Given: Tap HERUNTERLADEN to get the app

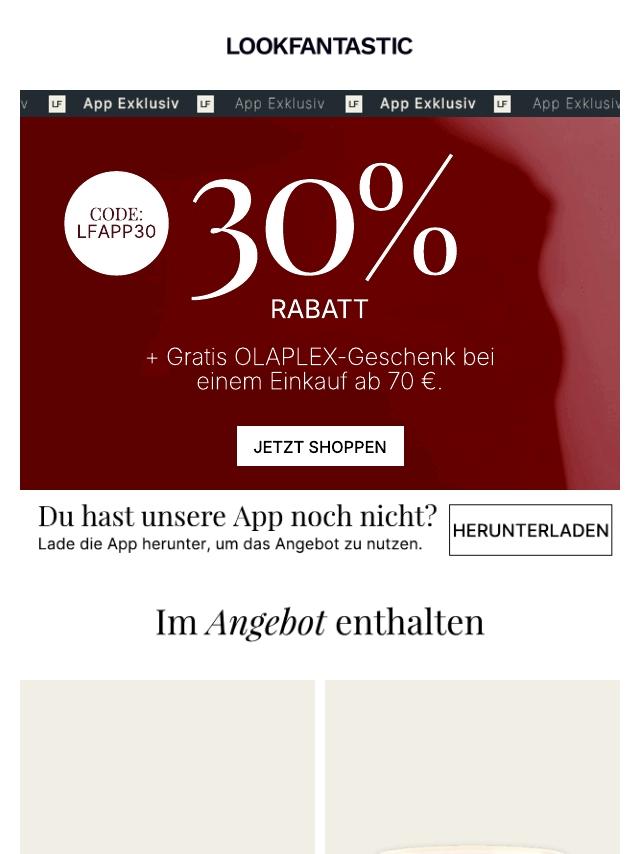Looking at the screenshot, I should click(531, 530).
